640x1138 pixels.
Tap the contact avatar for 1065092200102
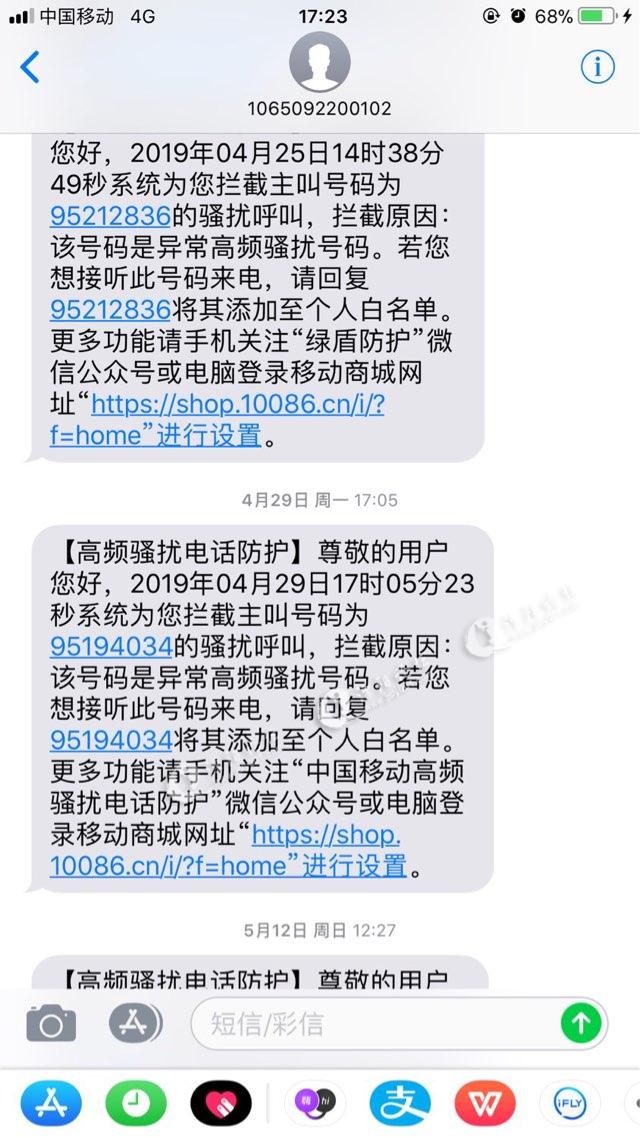(319, 62)
